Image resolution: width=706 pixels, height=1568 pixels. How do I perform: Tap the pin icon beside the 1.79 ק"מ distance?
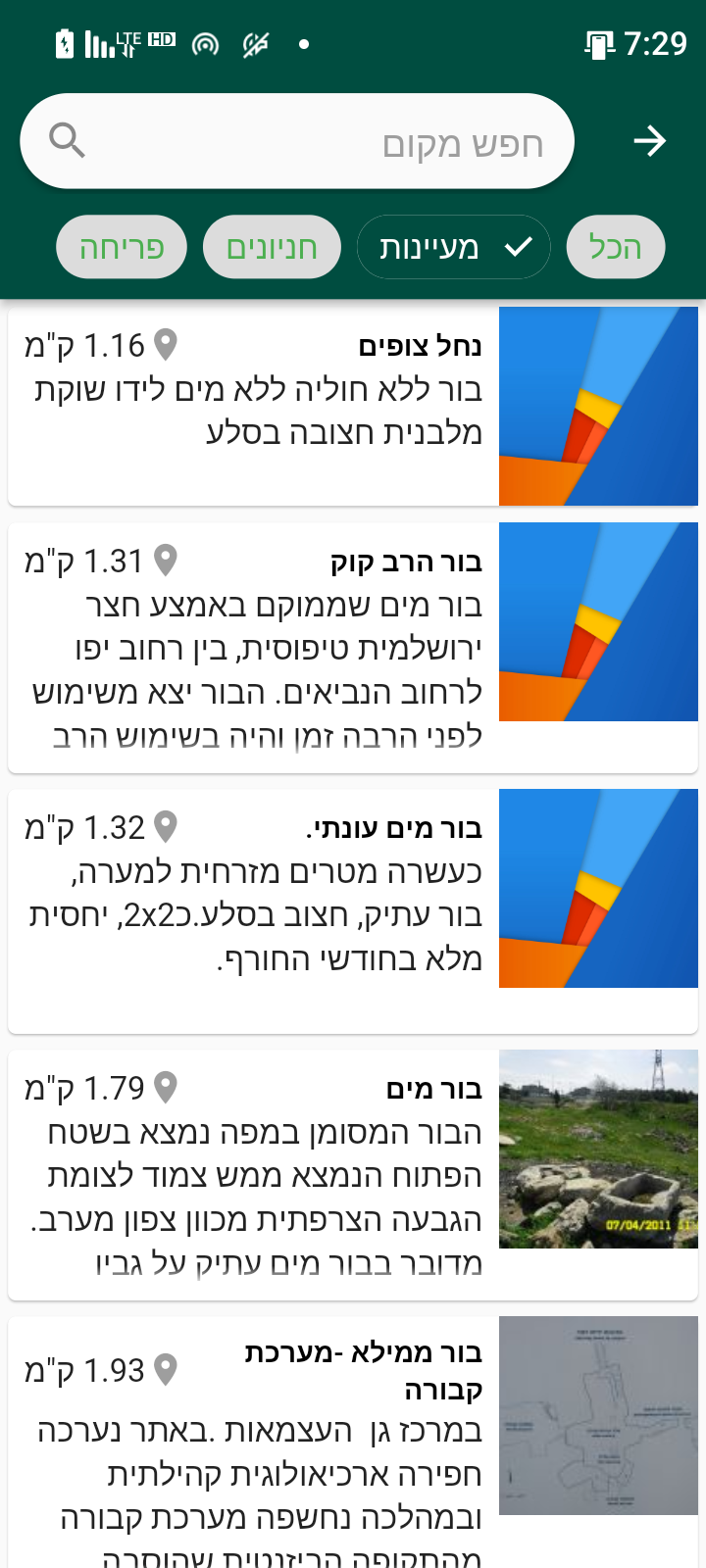click(x=165, y=1088)
